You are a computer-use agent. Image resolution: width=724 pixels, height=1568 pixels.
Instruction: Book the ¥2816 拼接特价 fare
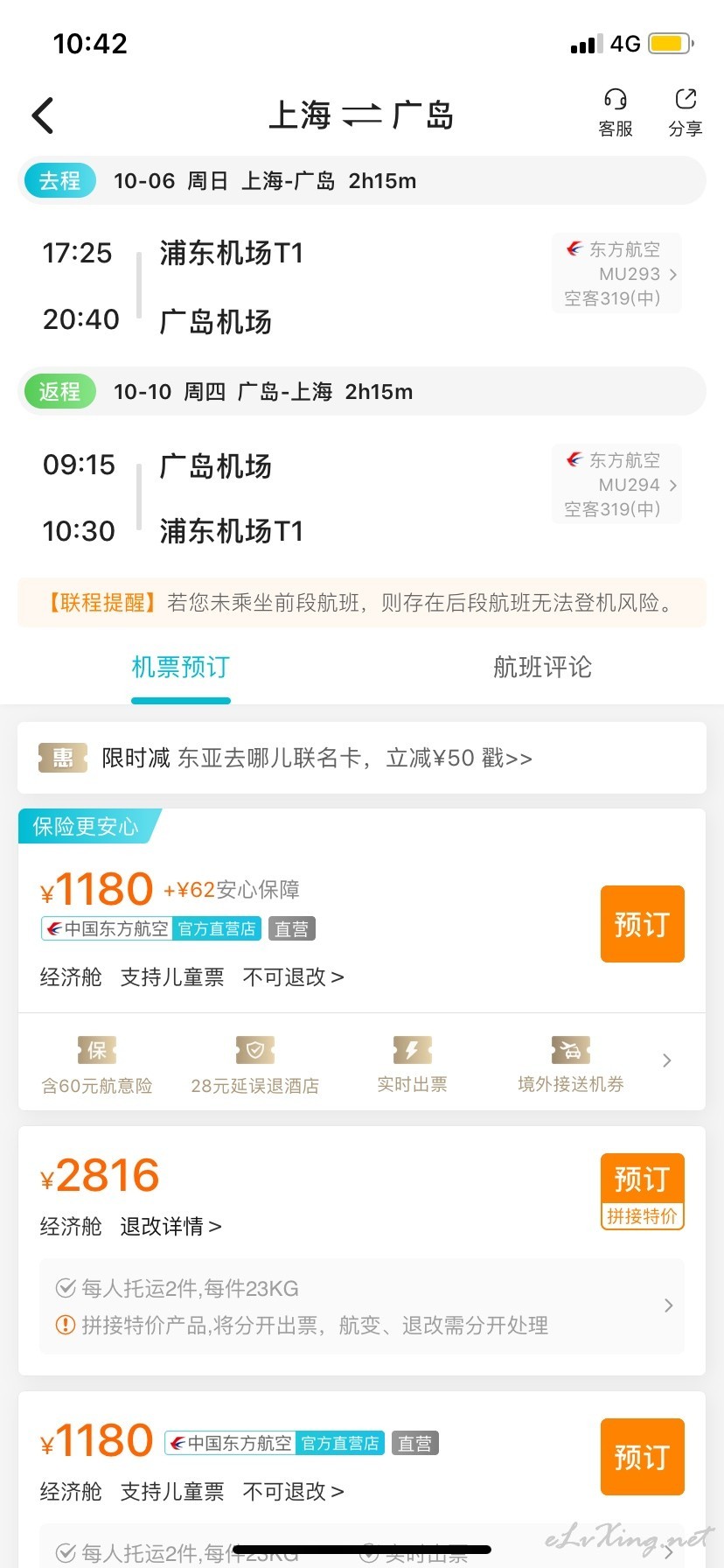click(642, 1192)
